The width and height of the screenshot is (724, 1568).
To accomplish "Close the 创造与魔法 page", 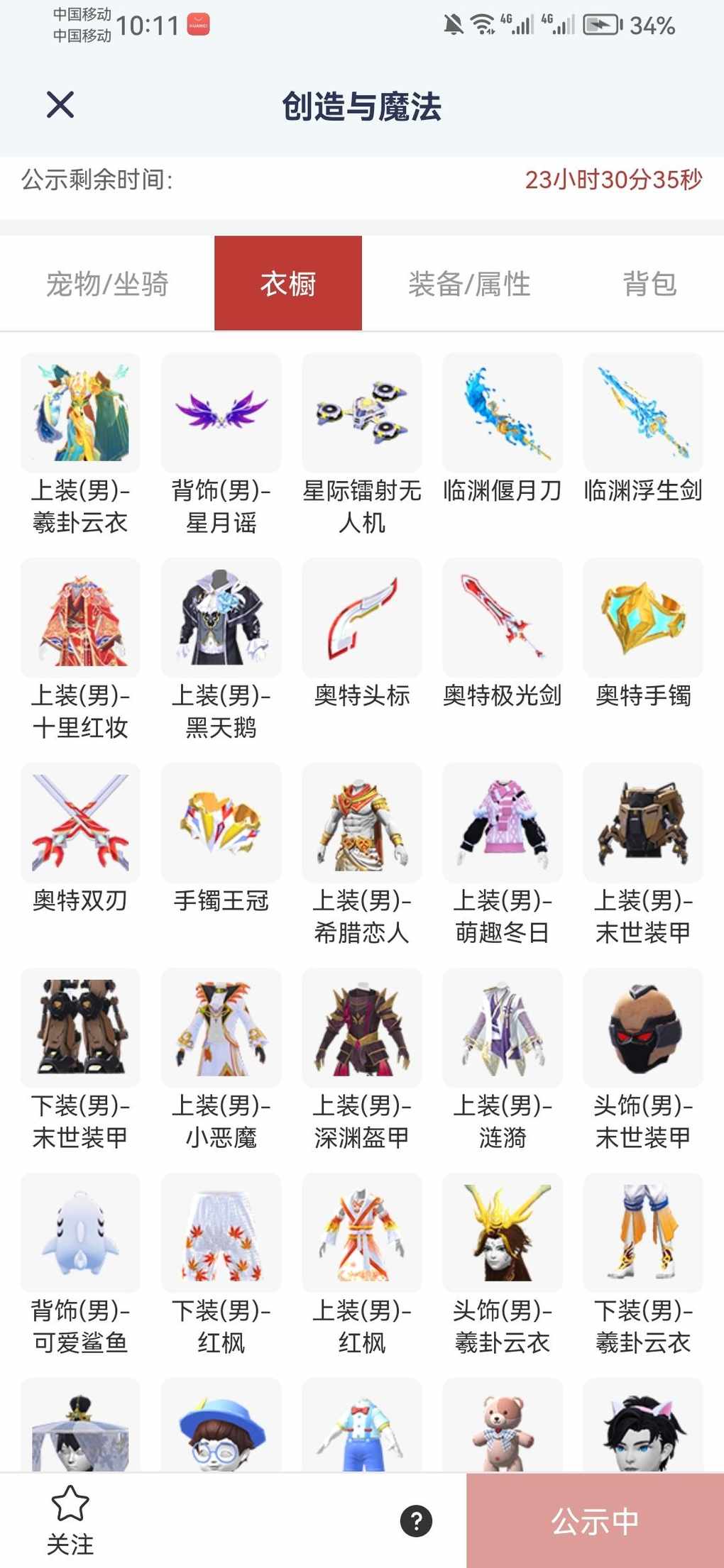I will 60,105.
